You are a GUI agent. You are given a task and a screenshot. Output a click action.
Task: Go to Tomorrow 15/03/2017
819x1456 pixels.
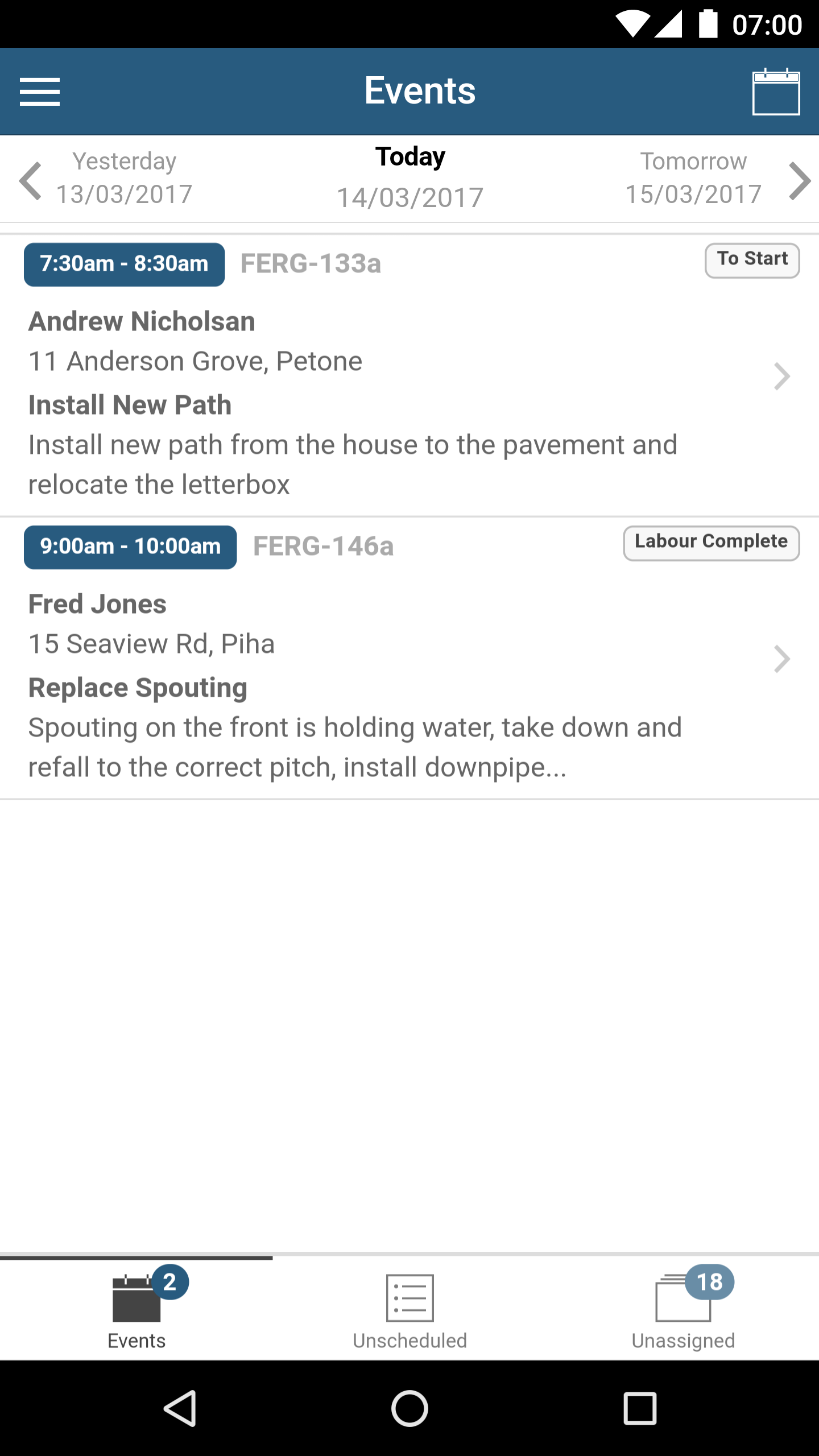693,178
